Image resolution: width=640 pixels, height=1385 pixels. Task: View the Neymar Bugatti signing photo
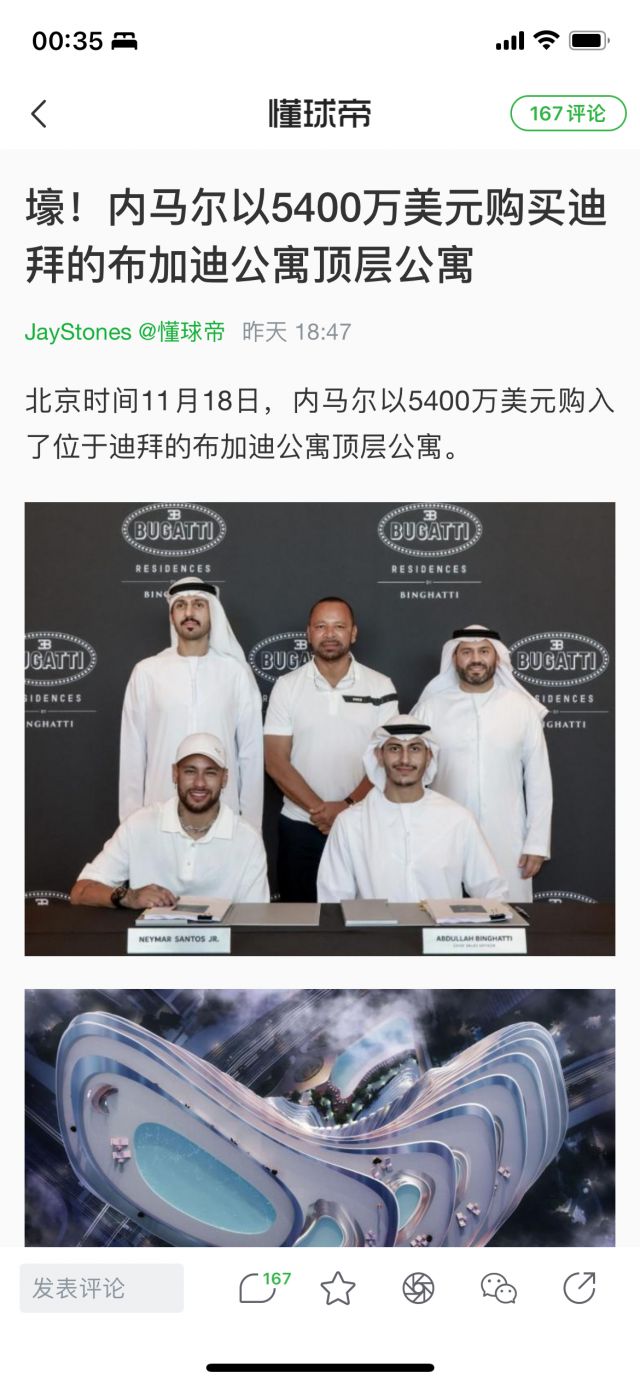click(x=320, y=728)
